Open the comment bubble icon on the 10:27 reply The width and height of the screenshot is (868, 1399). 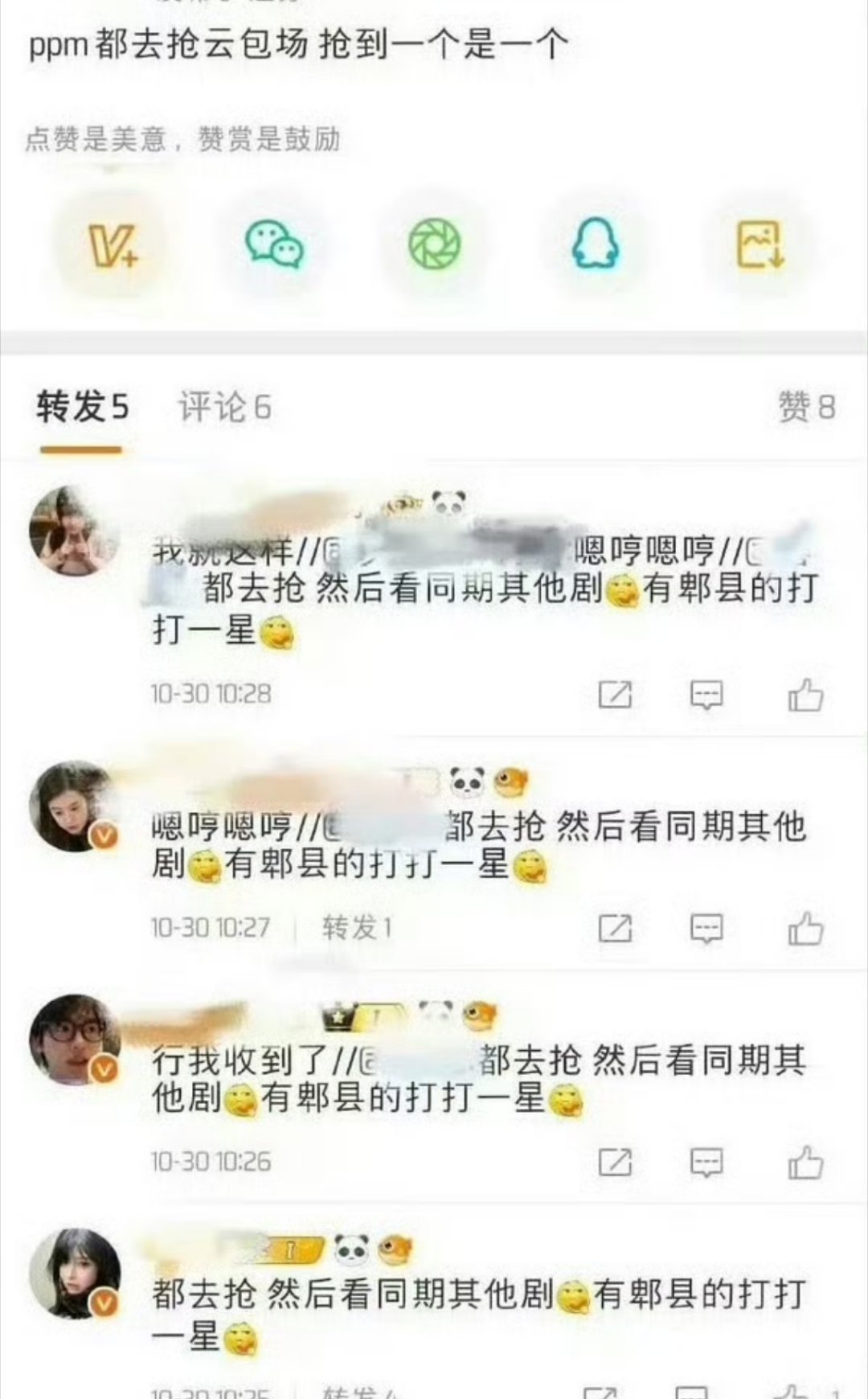point(706,930)
